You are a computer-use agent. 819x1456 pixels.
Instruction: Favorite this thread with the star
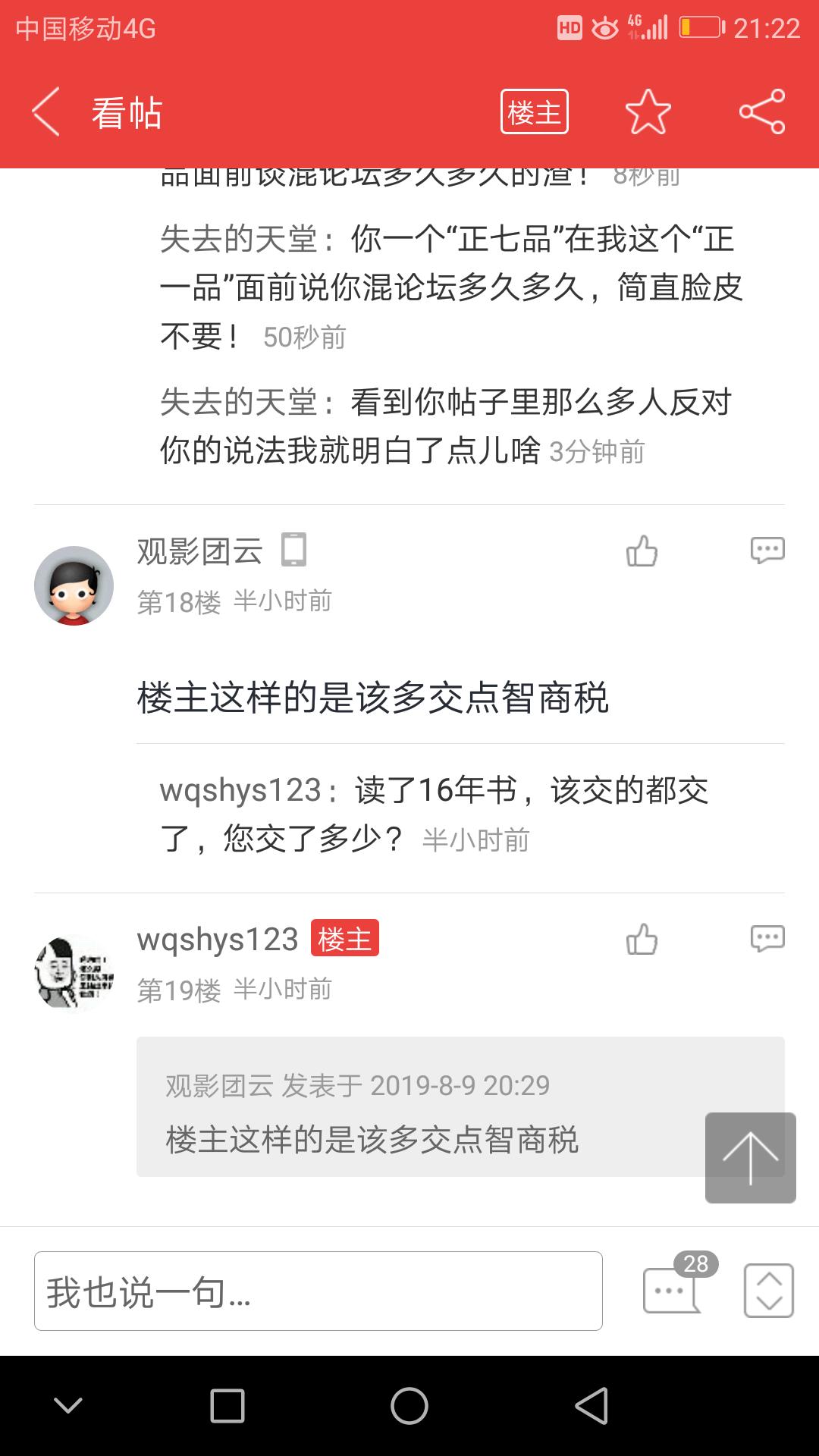click(x=648, y=112)
